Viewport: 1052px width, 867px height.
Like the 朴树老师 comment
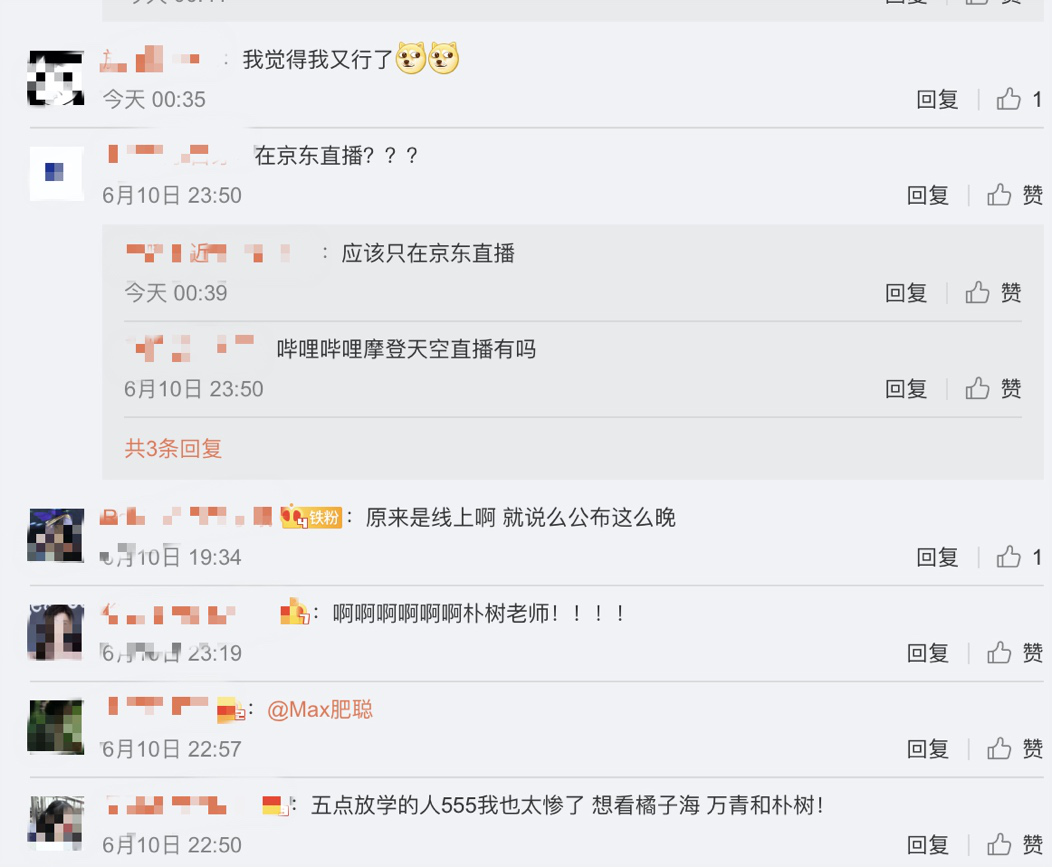coord(1001,653)
